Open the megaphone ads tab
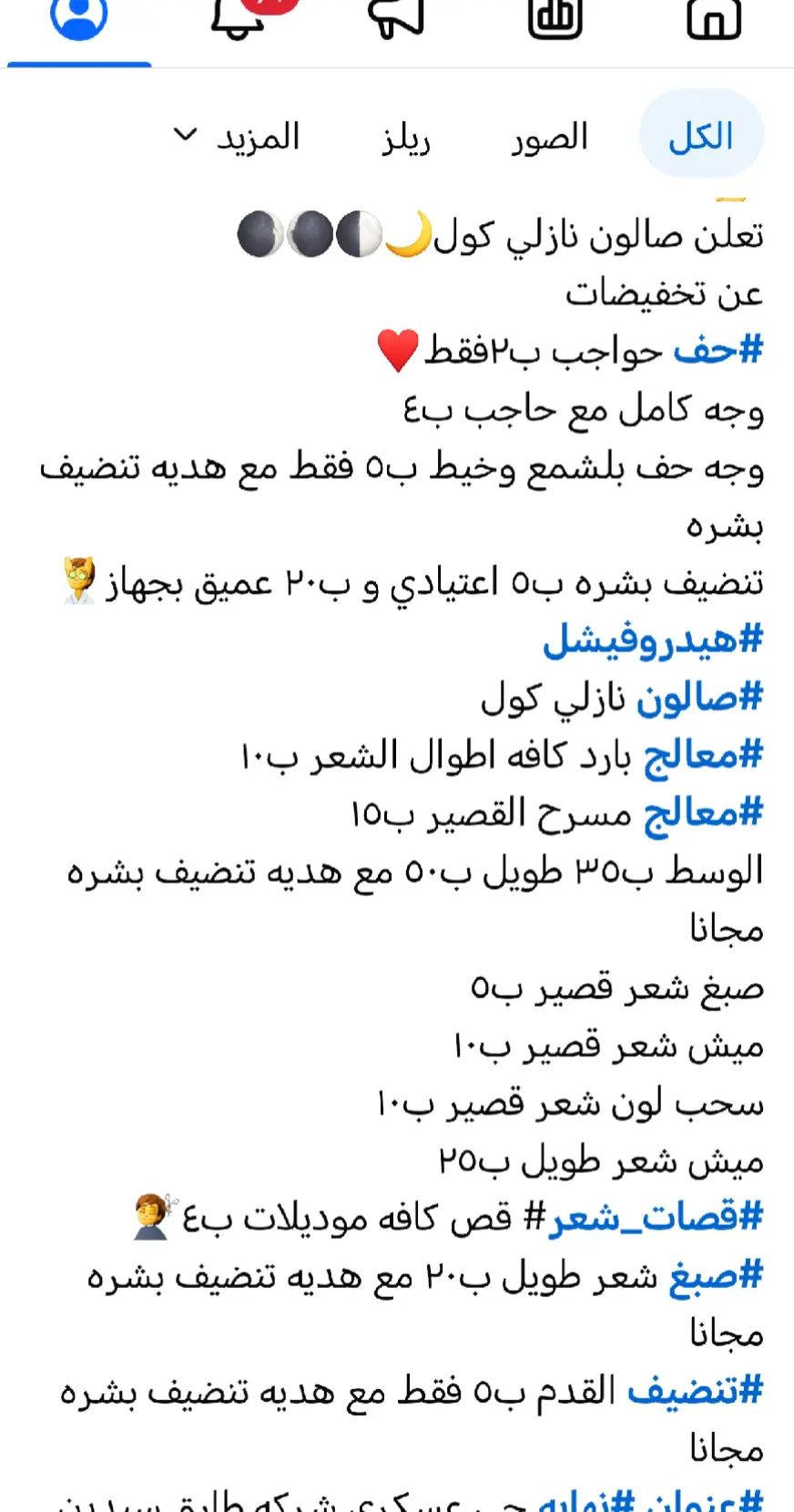This screenshot has height=1512, width=794. click(396, 16)
